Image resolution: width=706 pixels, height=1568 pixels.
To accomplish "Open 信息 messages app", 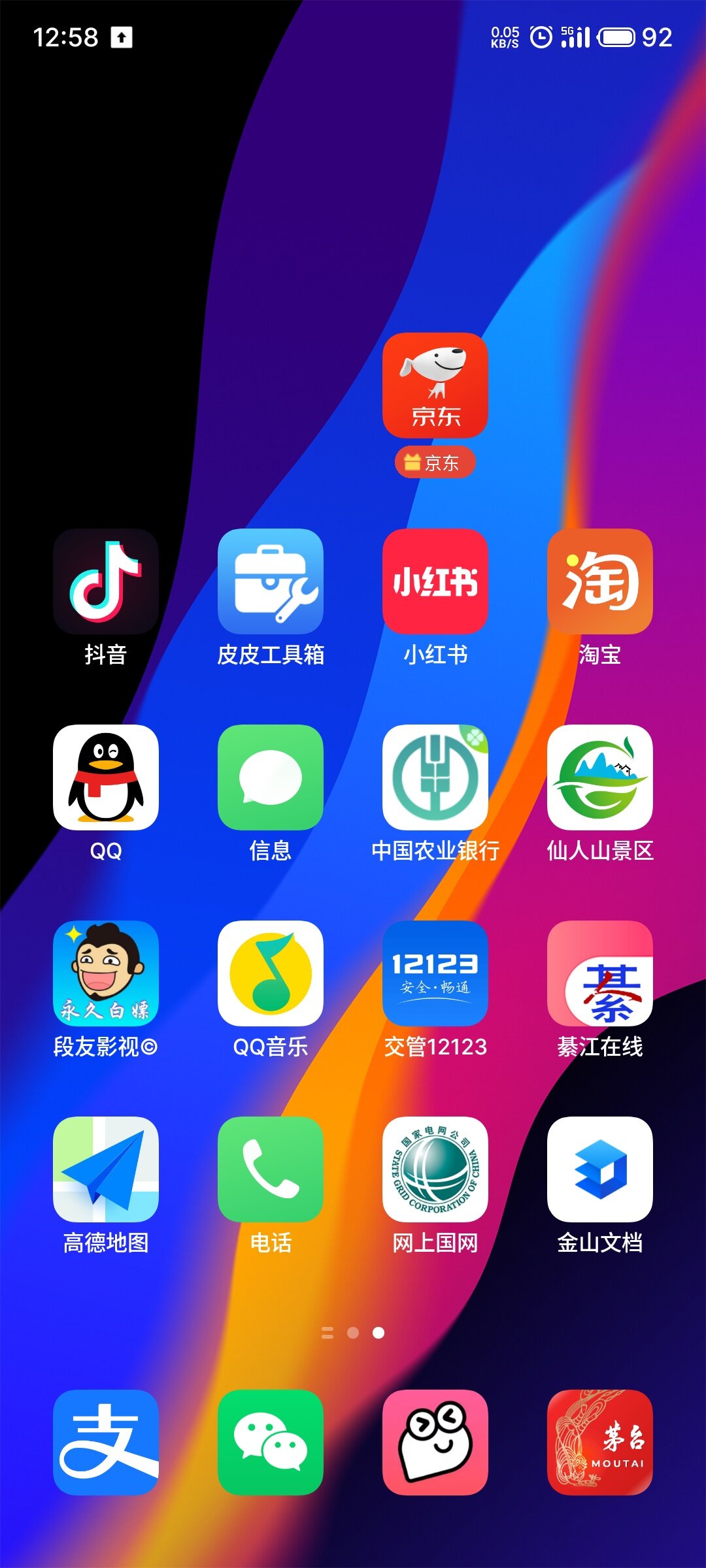I will (271, 777).
